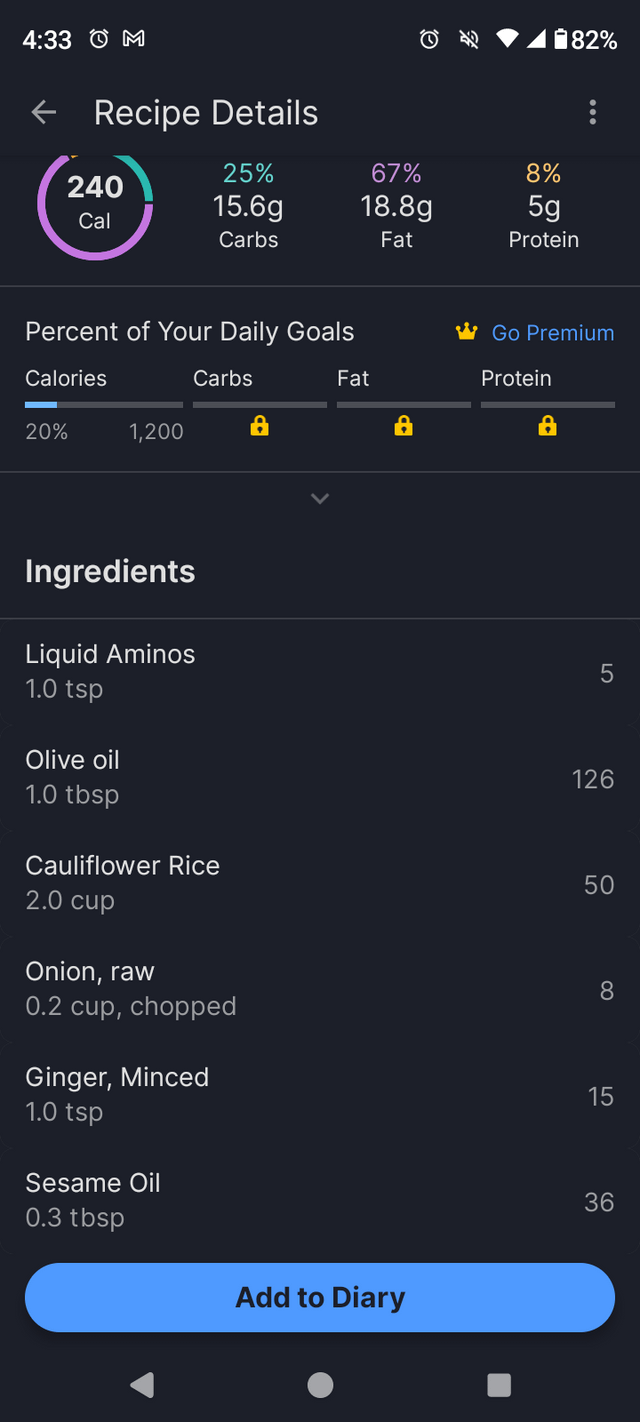Expand the nutrition details chevron
This screenshot has height=1422, width=640.
point(320,498)
